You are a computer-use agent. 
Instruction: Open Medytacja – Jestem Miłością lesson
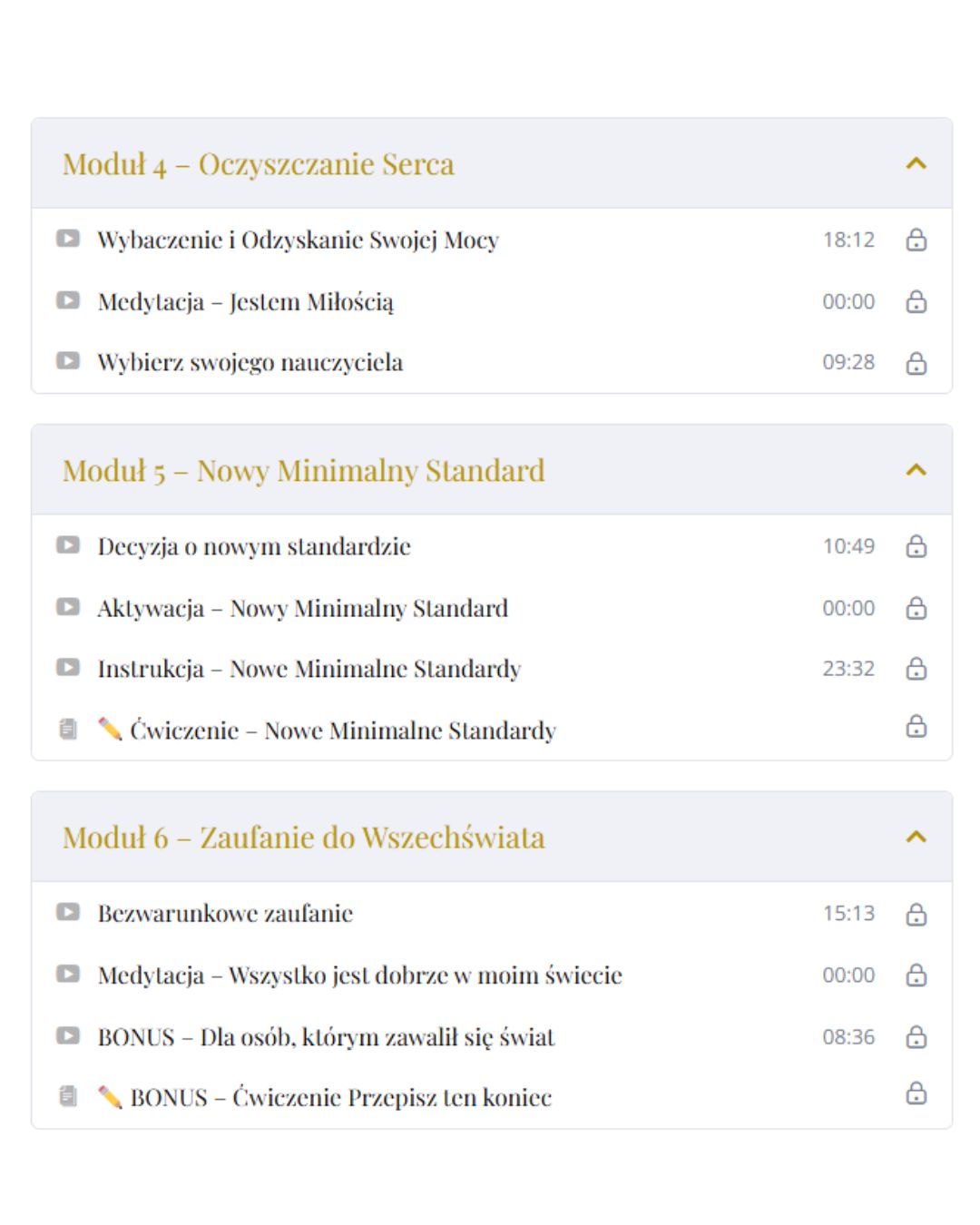(x=245, y=301)
